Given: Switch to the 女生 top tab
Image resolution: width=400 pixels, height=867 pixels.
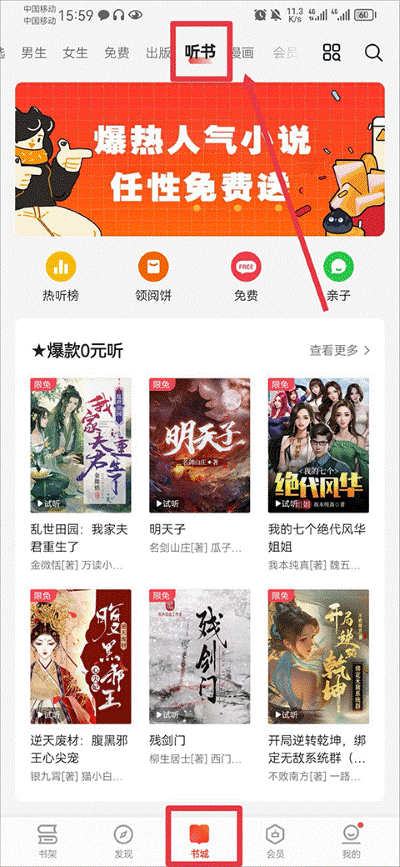Looking at the screenshot, I should 75,53.
